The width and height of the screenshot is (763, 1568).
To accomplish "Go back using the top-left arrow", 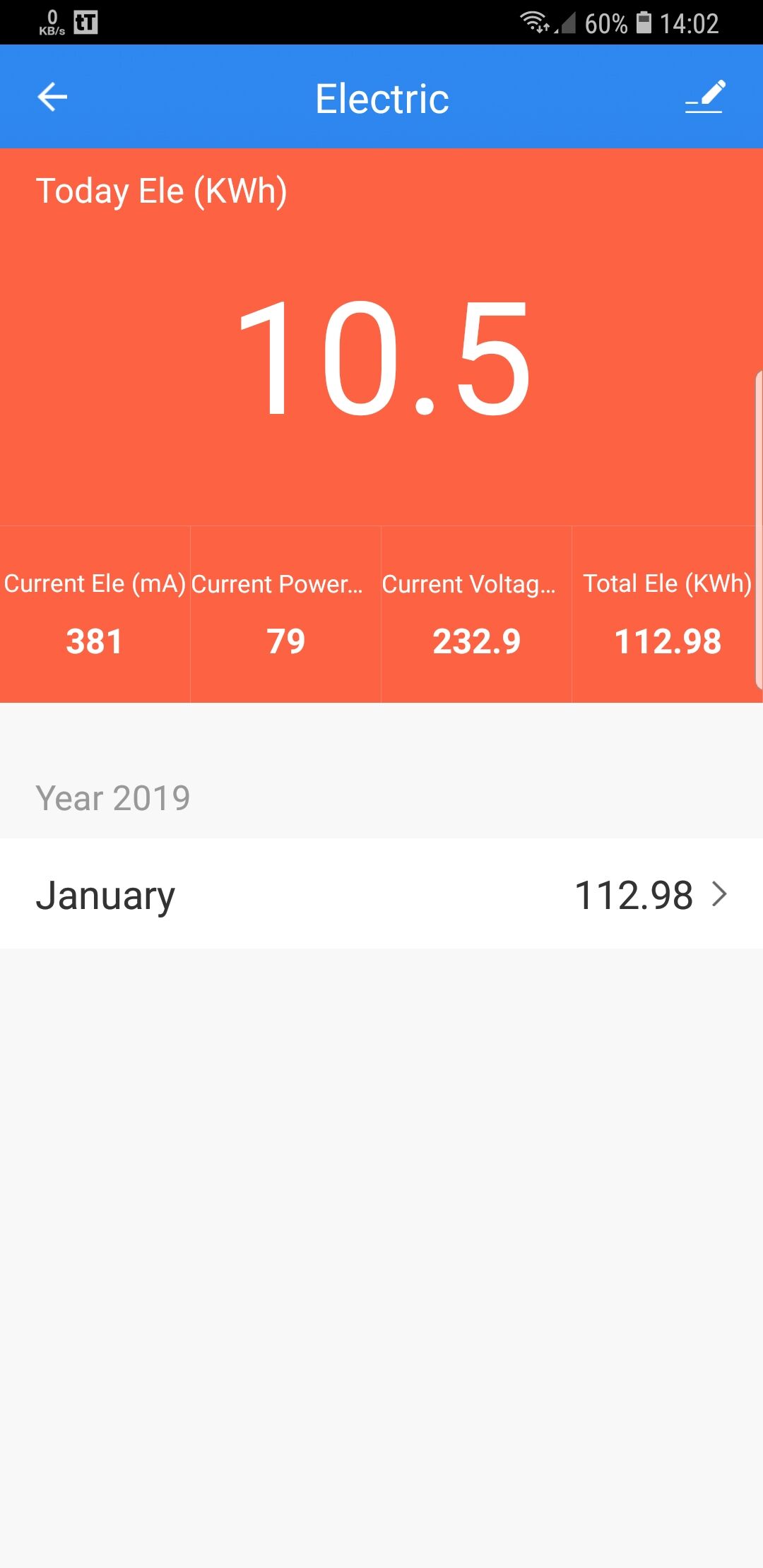I will [52, 97].
